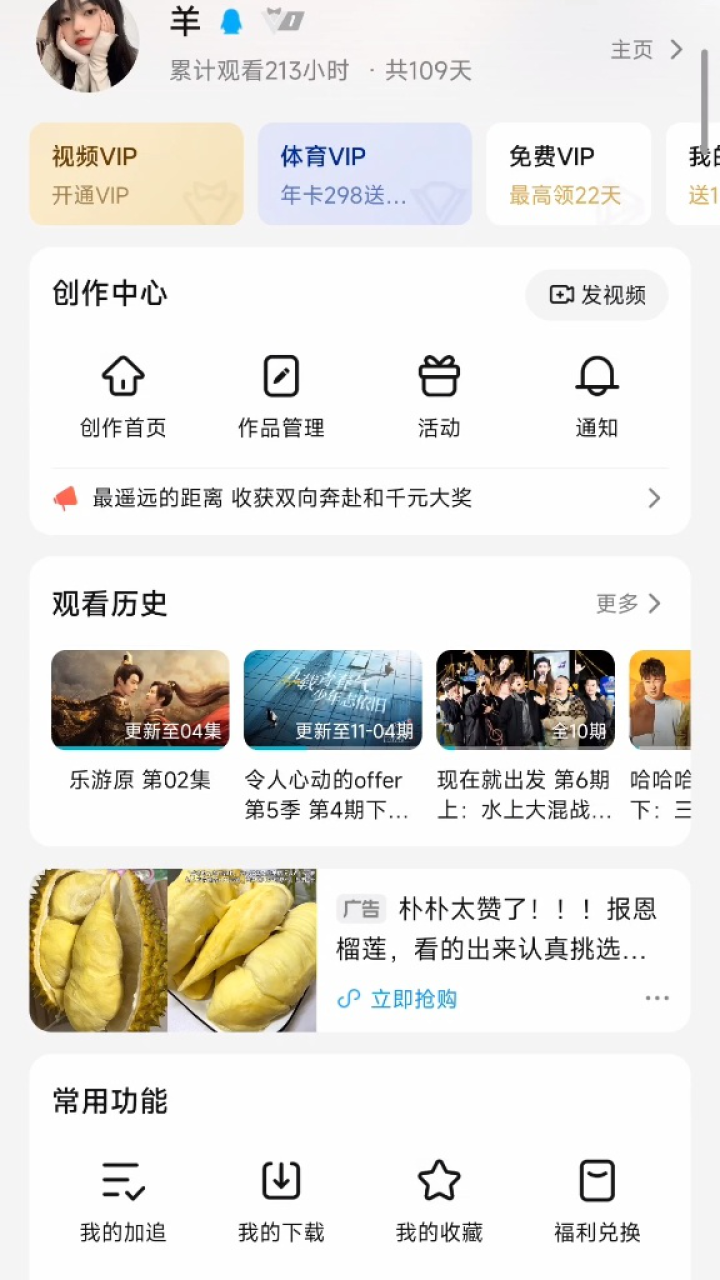Viewport: 720px width, 1280px height.
Task: Go to 创作首页
Action: [123, 396]
